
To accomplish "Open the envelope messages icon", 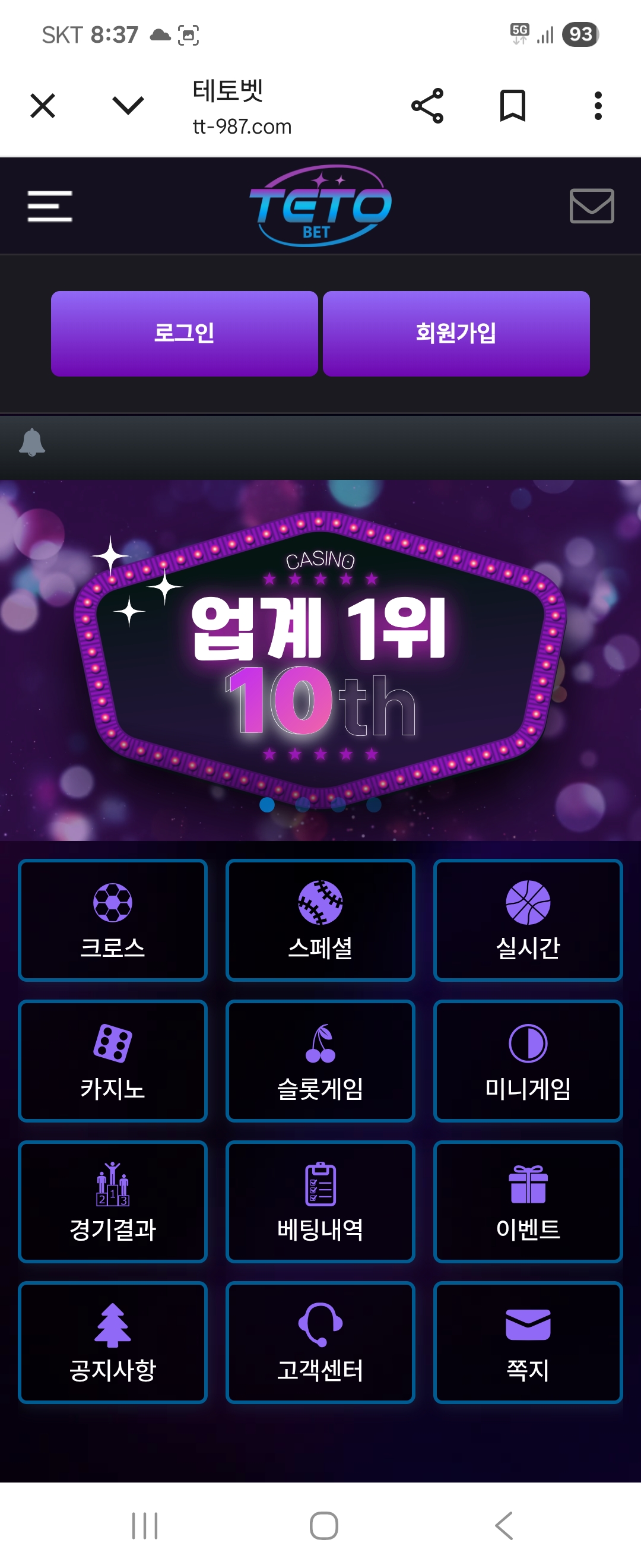I will [591, 206].
